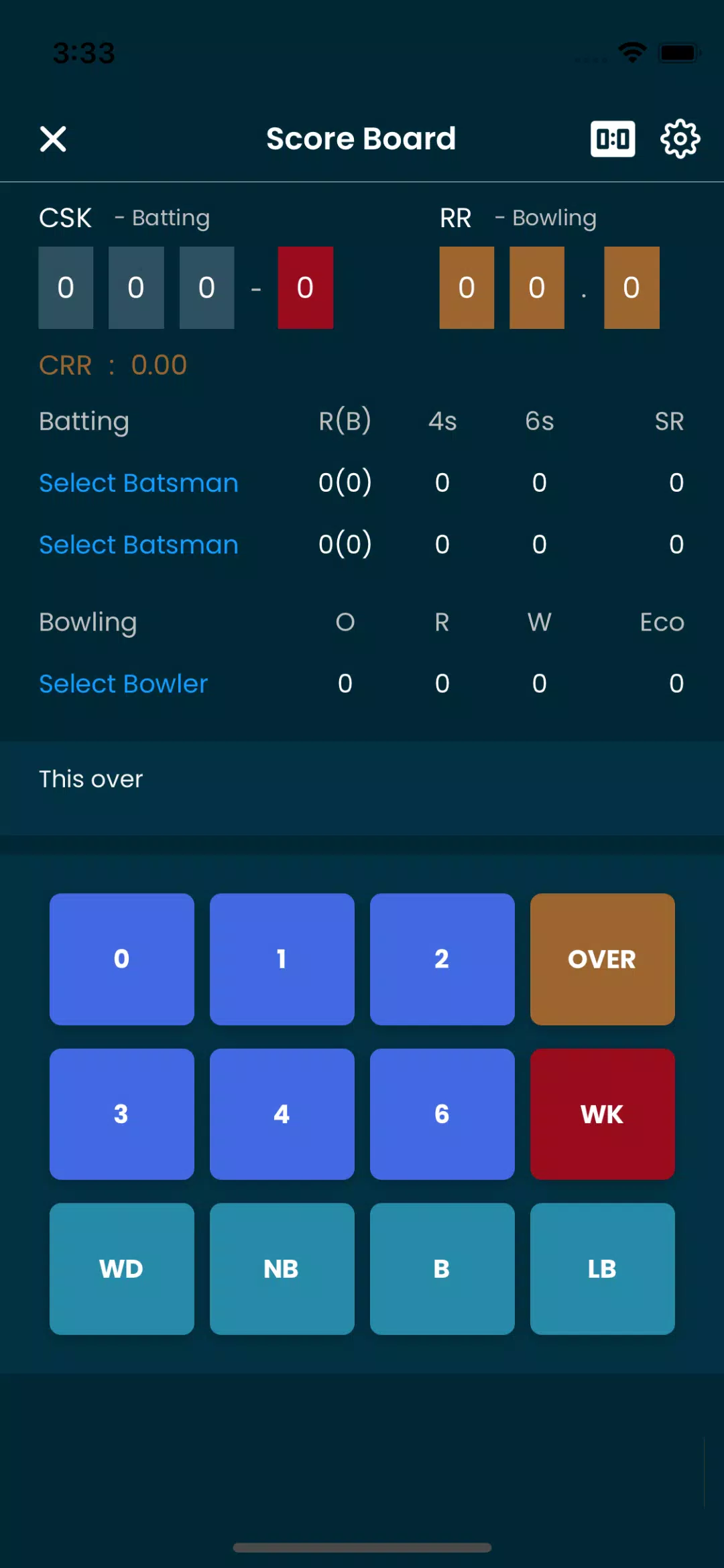Add byes using the B button
The image size is (724, 1568).
pos(442,1268)
